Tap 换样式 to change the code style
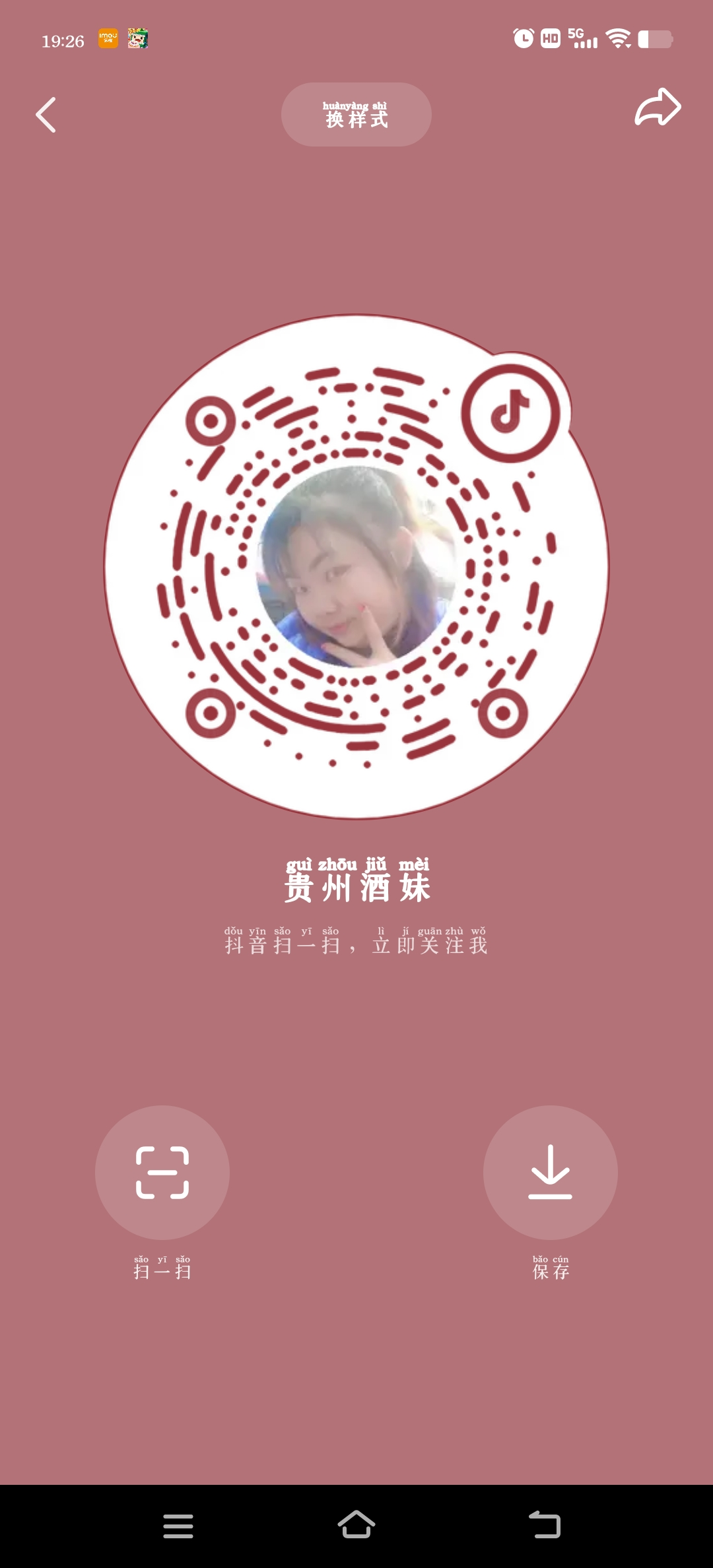 [x=356, y=114]
